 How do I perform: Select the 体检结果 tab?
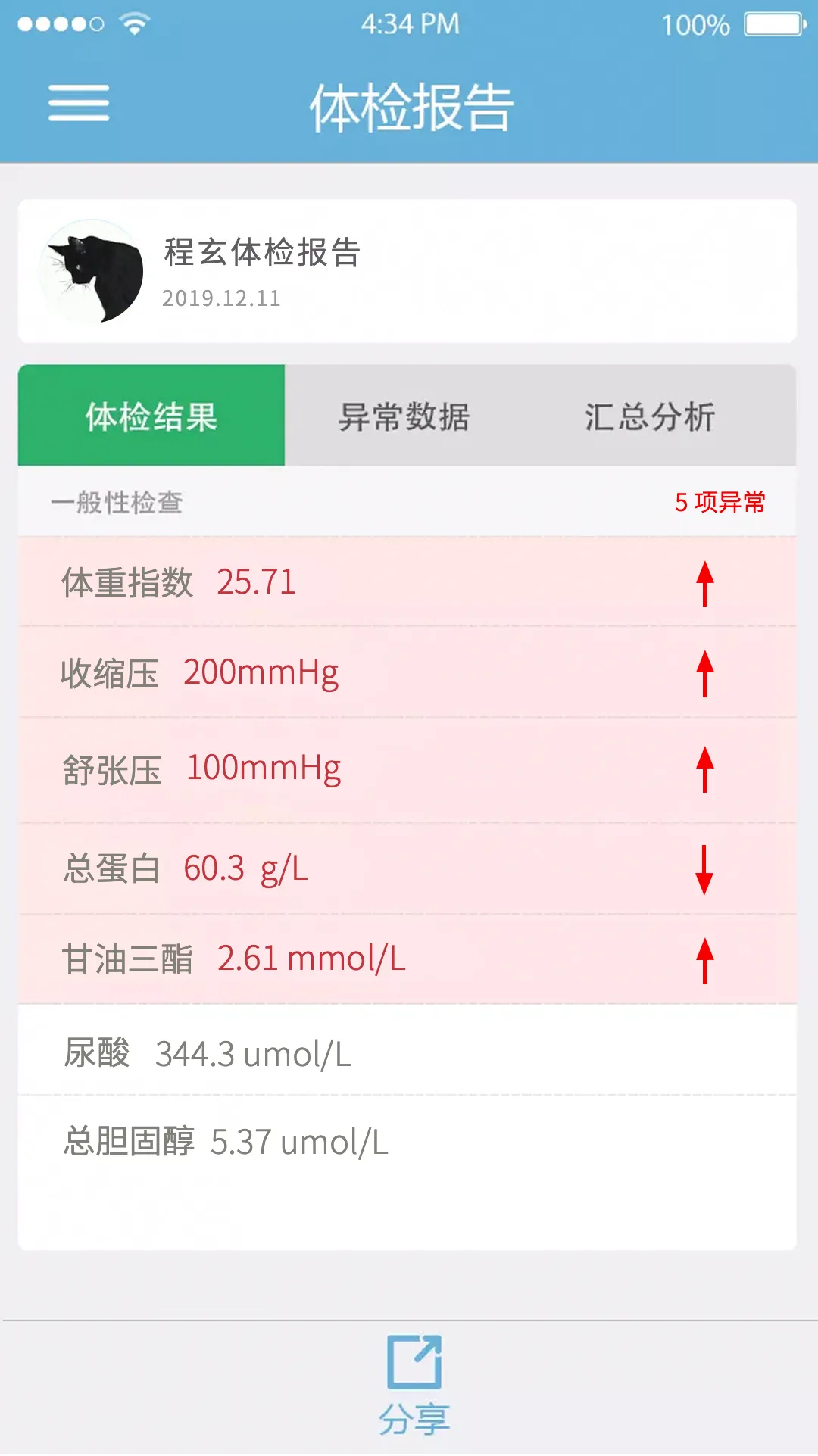click(x=151, y=416)
